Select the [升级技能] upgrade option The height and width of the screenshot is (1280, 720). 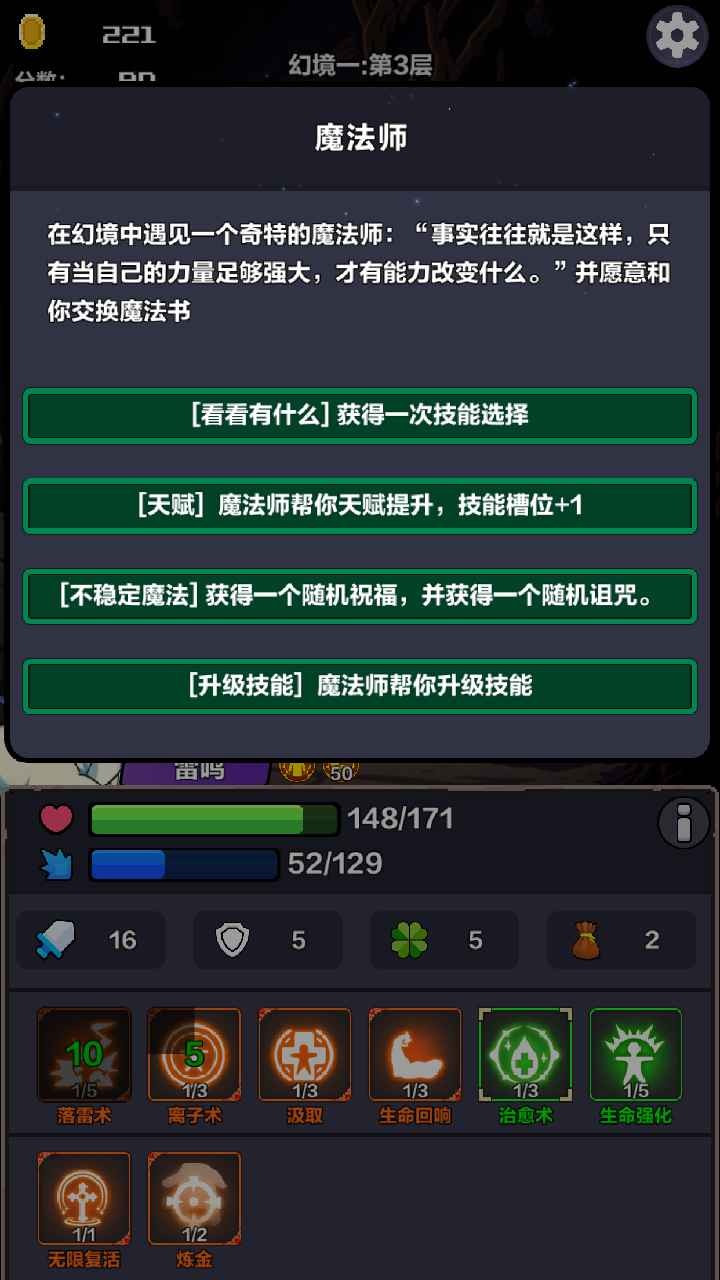click(x=360, y=686)
